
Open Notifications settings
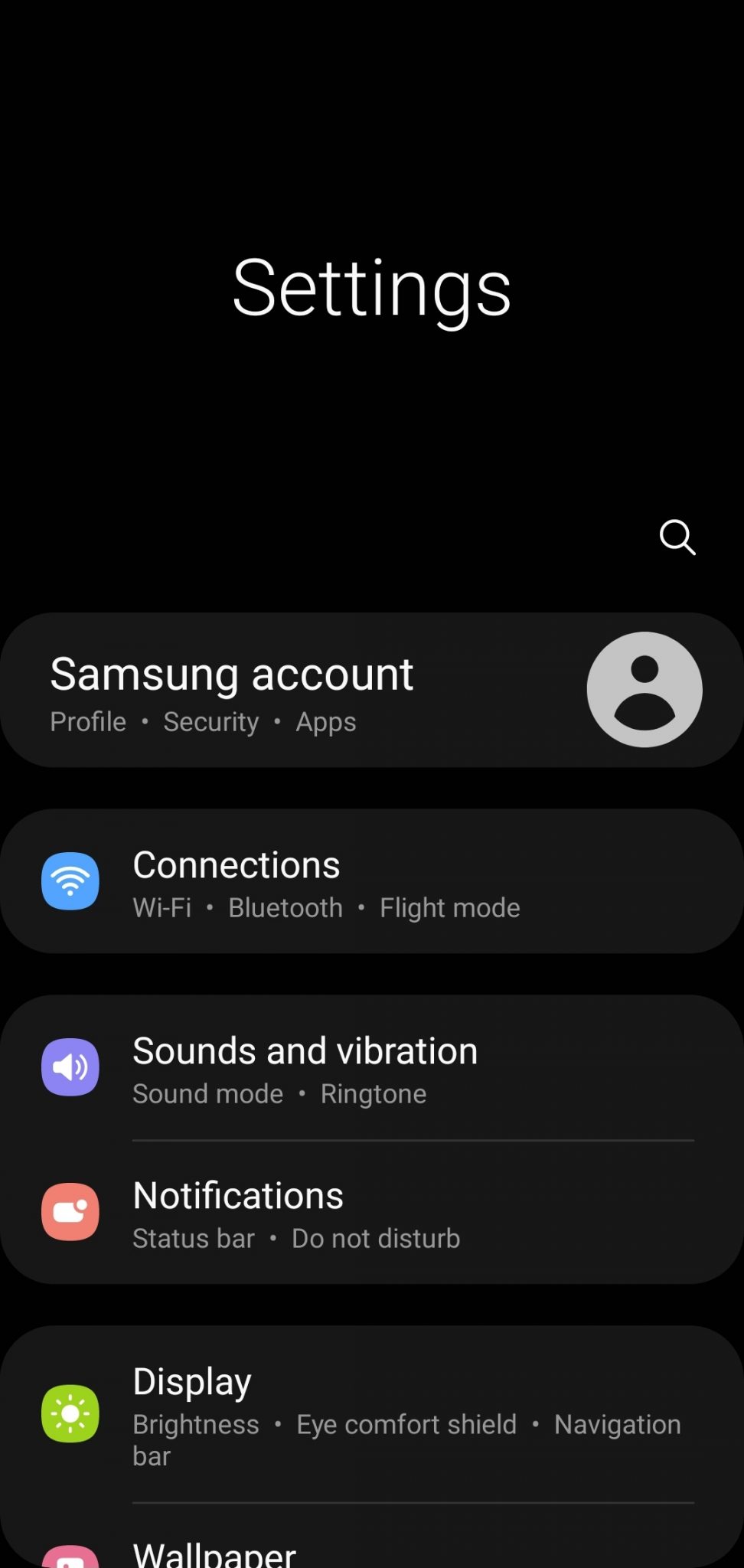[x=372, y=1213]
